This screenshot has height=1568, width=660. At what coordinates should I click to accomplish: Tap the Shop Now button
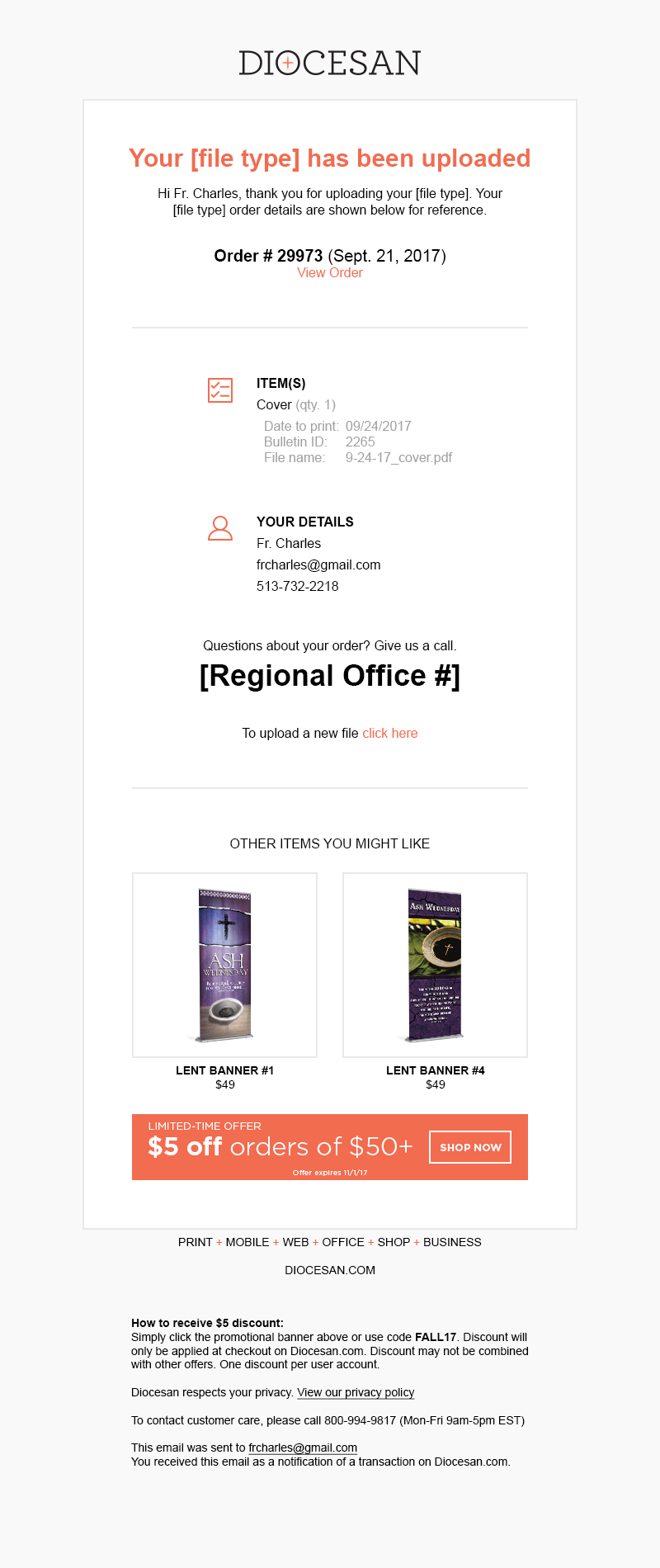(469, 1147)
